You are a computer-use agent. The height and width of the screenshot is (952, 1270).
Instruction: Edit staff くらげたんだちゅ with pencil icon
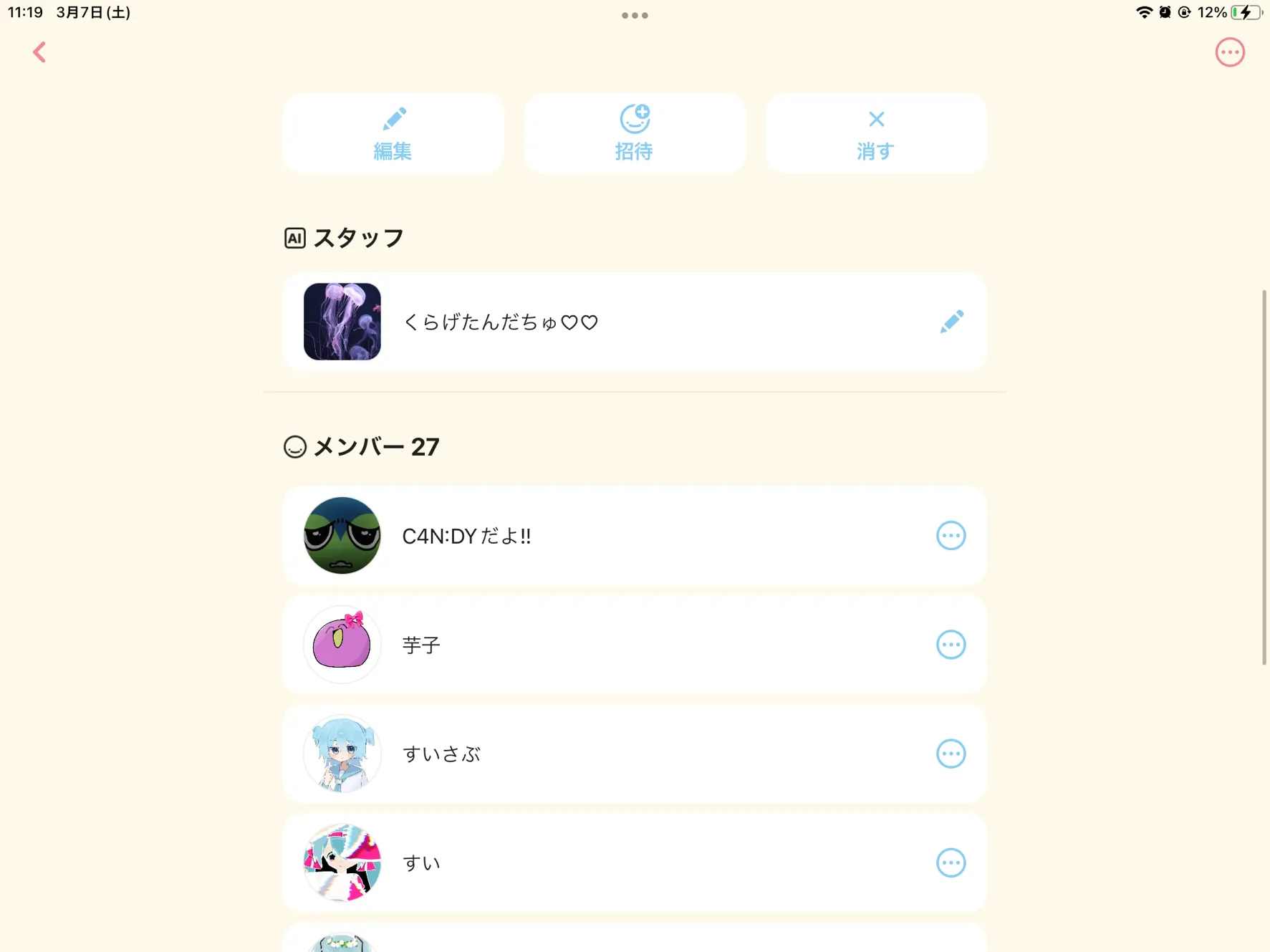[951, 322]
